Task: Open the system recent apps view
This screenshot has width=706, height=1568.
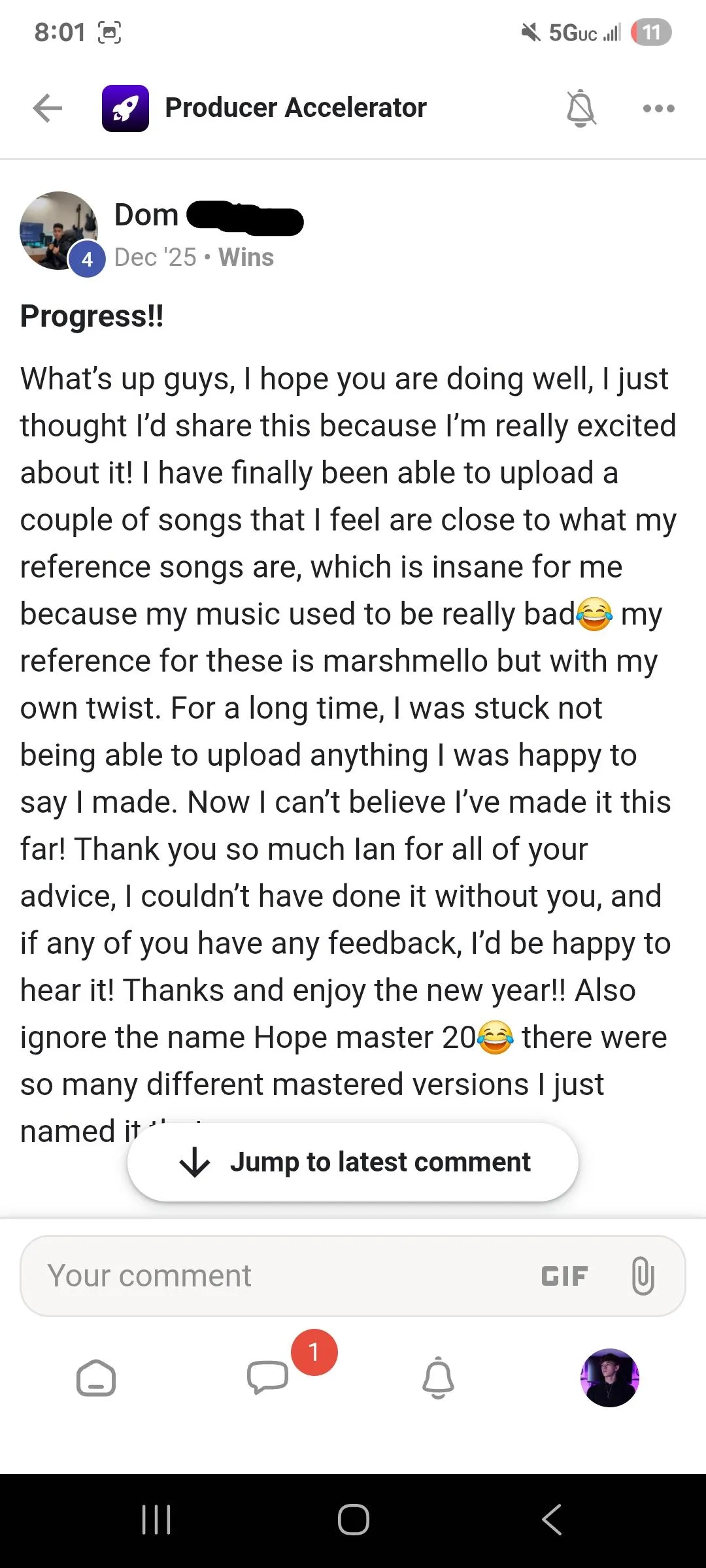Action: tap(156, 1520)
